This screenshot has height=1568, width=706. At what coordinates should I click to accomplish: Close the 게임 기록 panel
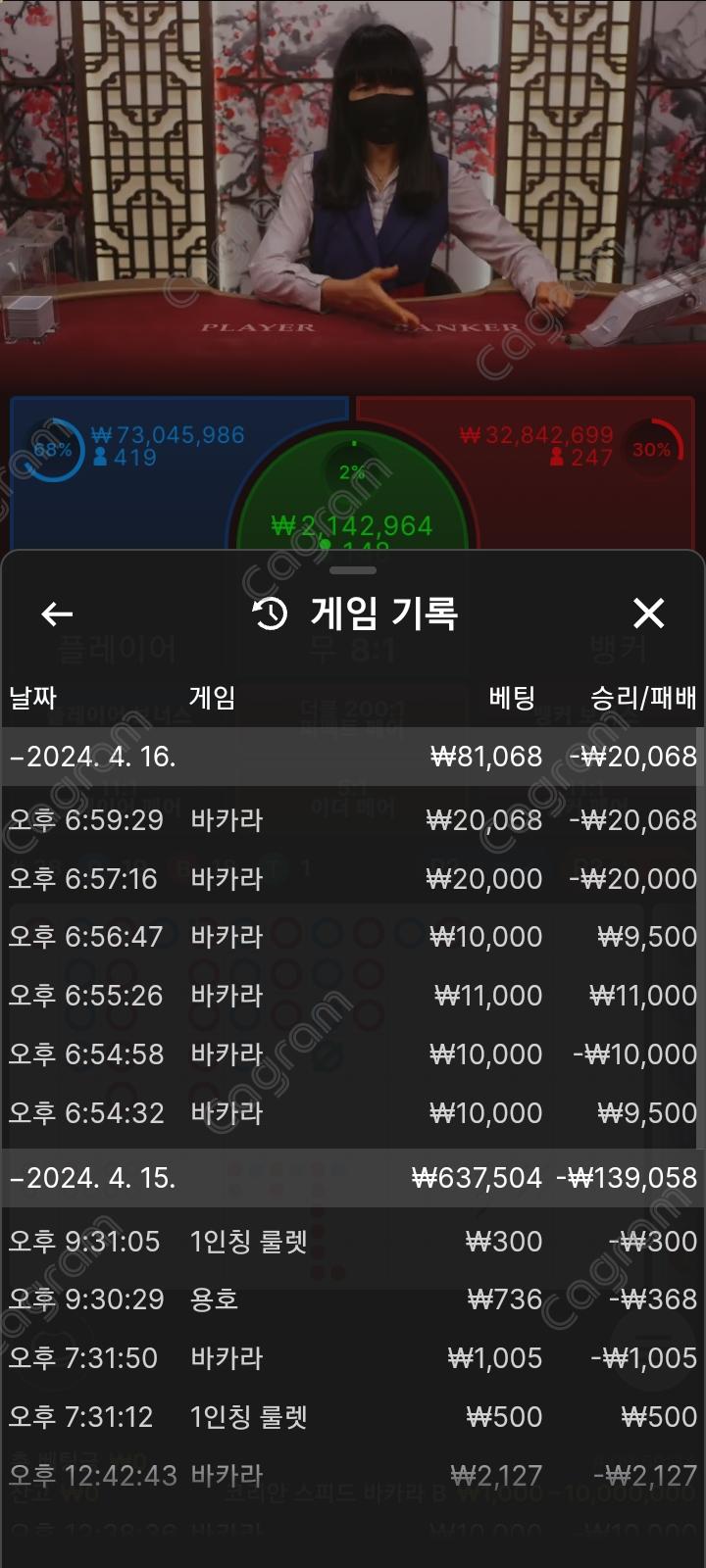[648, 614]
